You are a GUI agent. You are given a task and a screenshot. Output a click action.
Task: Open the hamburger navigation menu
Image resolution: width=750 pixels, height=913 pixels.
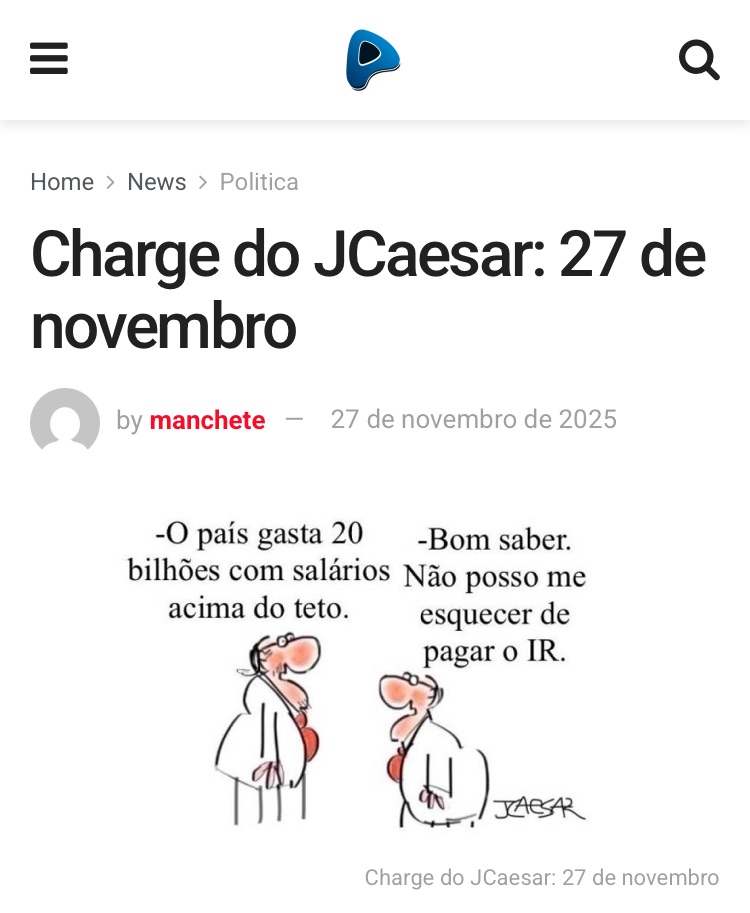[49, 59]
